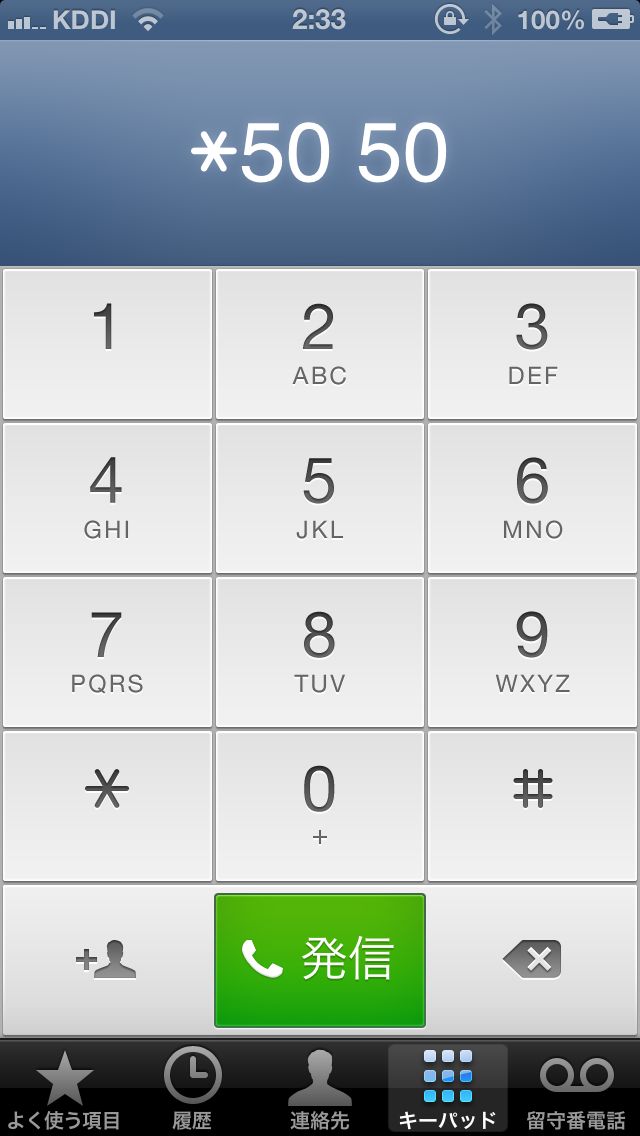
Task: Enter digit 3 DEF
Action: pos(533,344)
